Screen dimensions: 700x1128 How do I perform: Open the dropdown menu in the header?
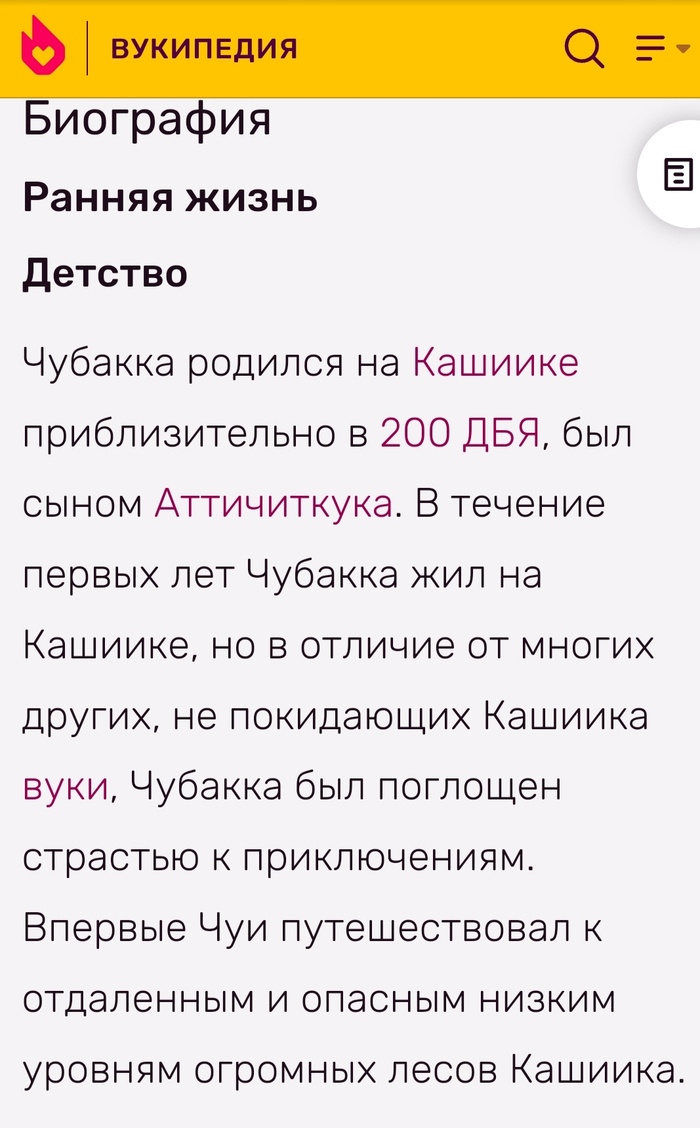point(656,48)
